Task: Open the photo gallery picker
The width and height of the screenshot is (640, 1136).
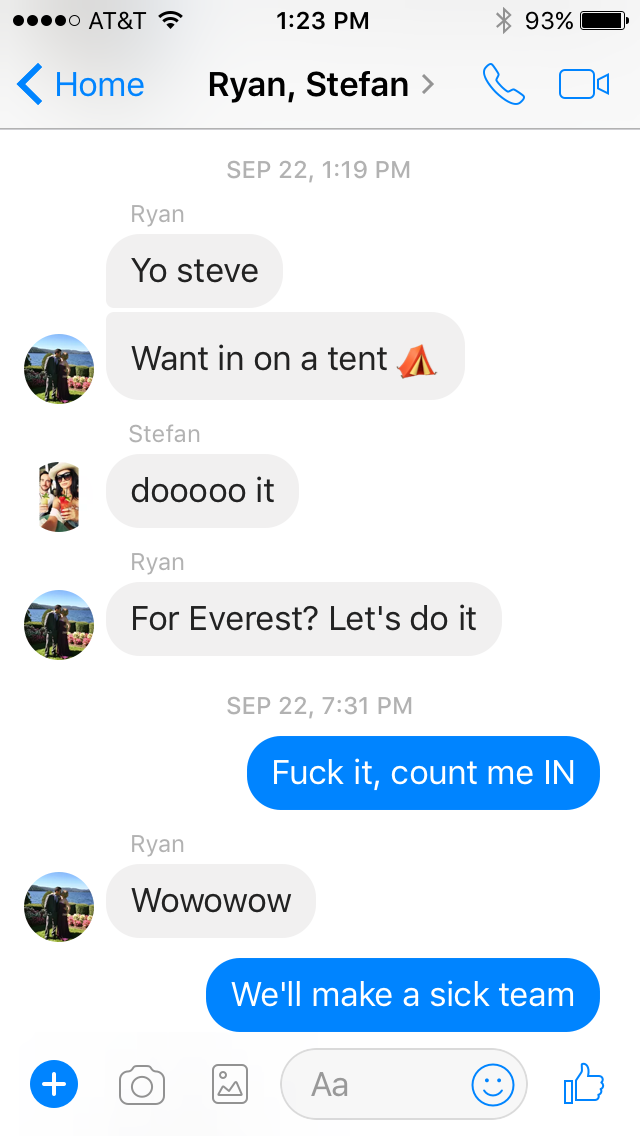Action: (x=230, y=1084)
